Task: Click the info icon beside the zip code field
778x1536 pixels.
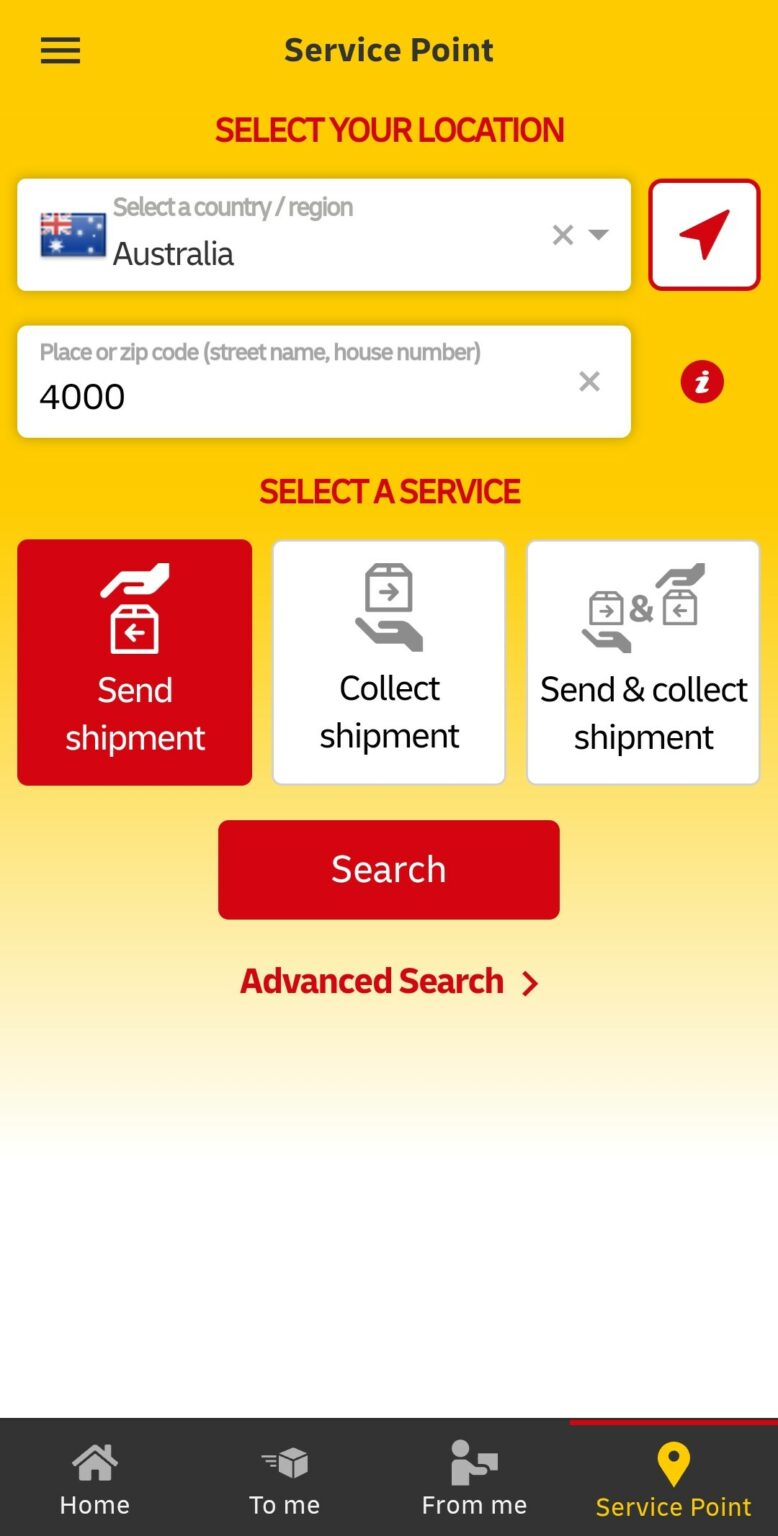Action: pyautogui.click(x=701, y=381)
